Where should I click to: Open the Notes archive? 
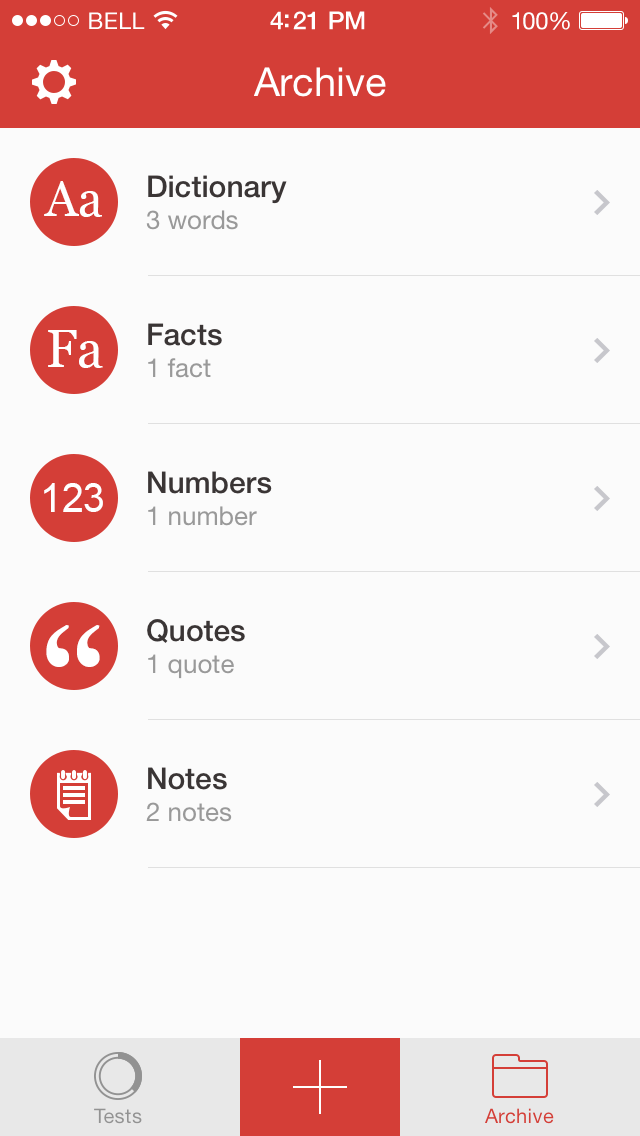click(320, 794)
